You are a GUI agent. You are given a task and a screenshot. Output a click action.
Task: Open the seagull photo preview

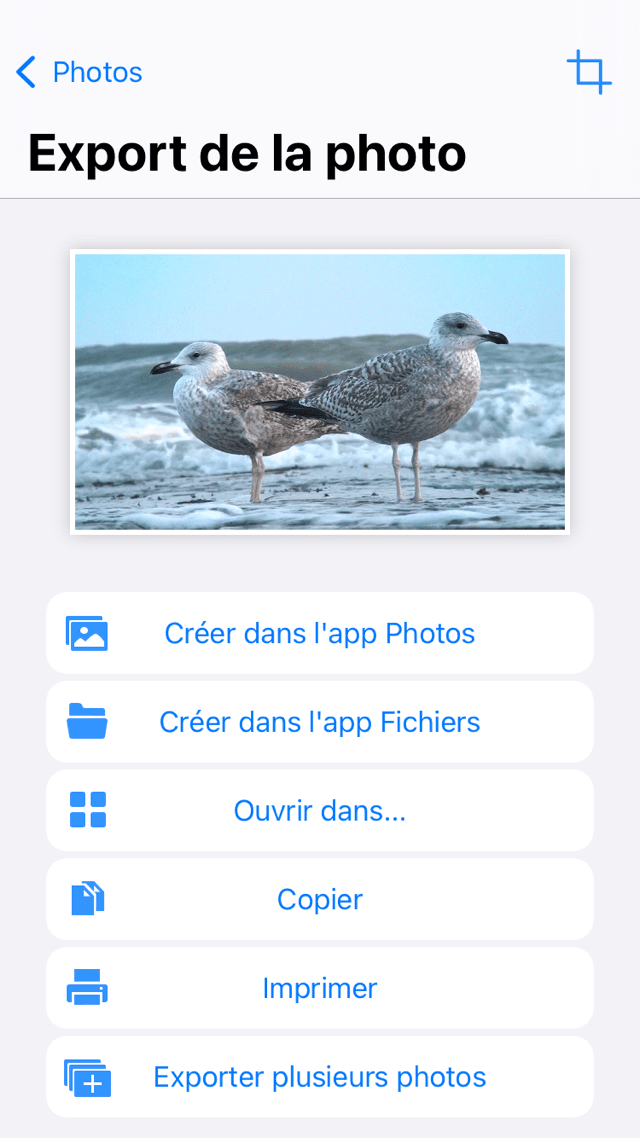pos(320,392)
